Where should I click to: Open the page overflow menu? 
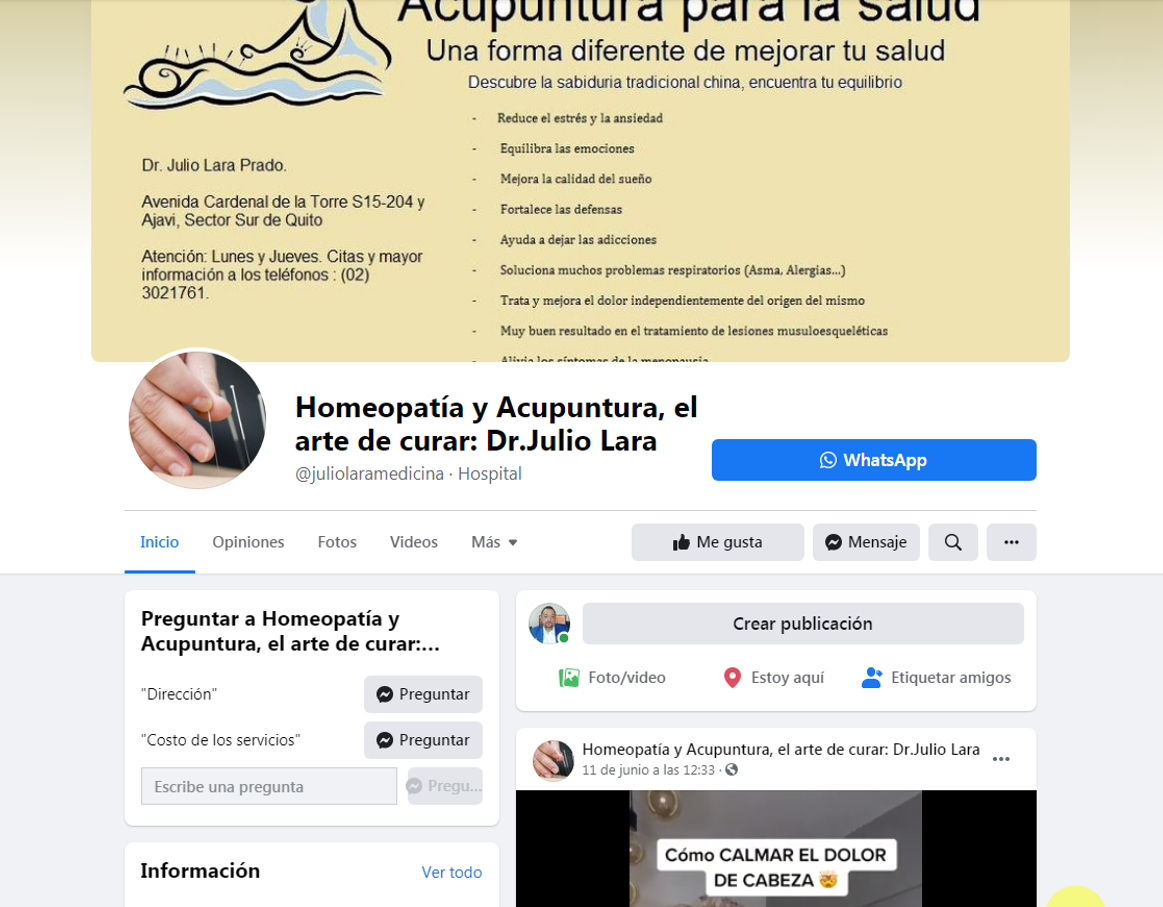pyautogui.click(x=1010, y=542)
